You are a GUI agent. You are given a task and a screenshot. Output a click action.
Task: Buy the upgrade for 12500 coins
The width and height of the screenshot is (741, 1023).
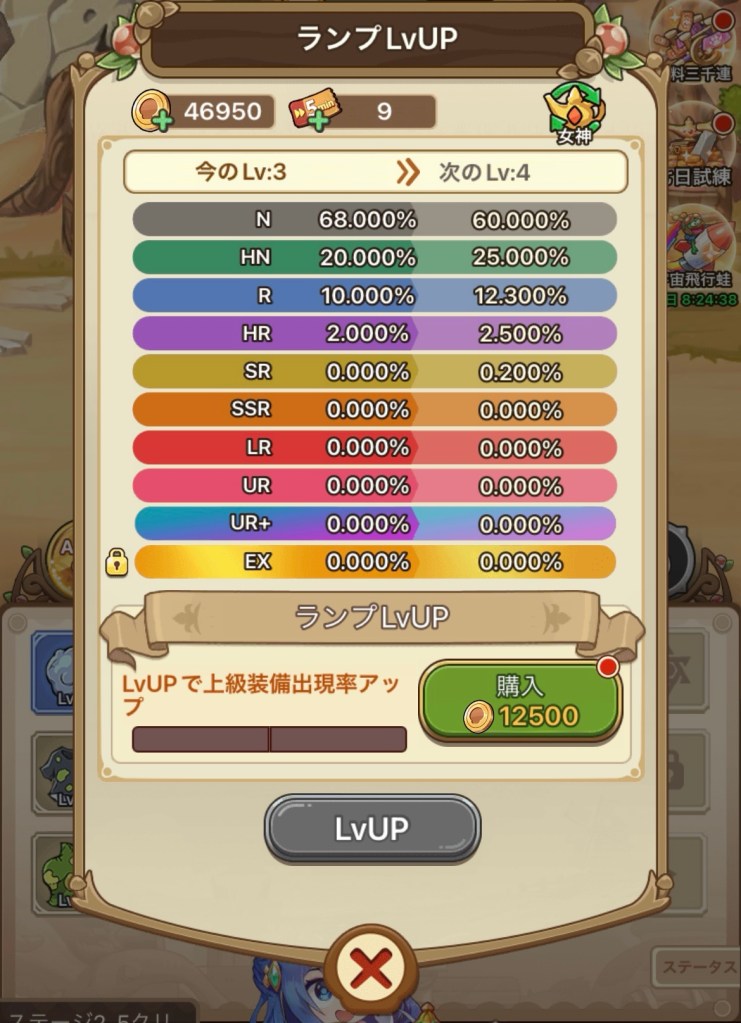tap(520, 702)
